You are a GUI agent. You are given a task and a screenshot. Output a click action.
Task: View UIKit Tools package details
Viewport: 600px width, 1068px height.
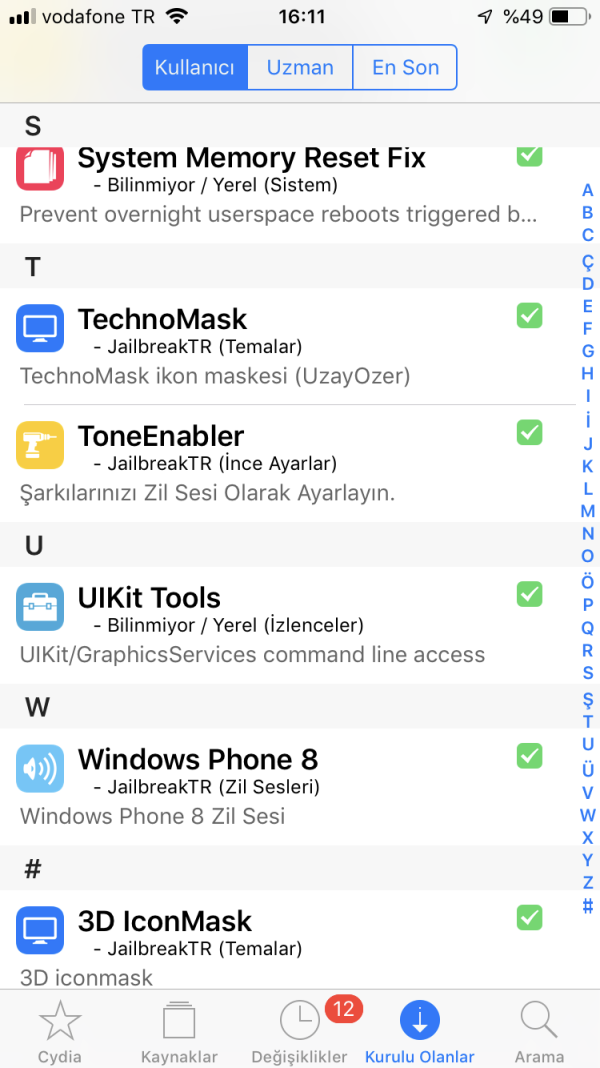pos(280,625)
